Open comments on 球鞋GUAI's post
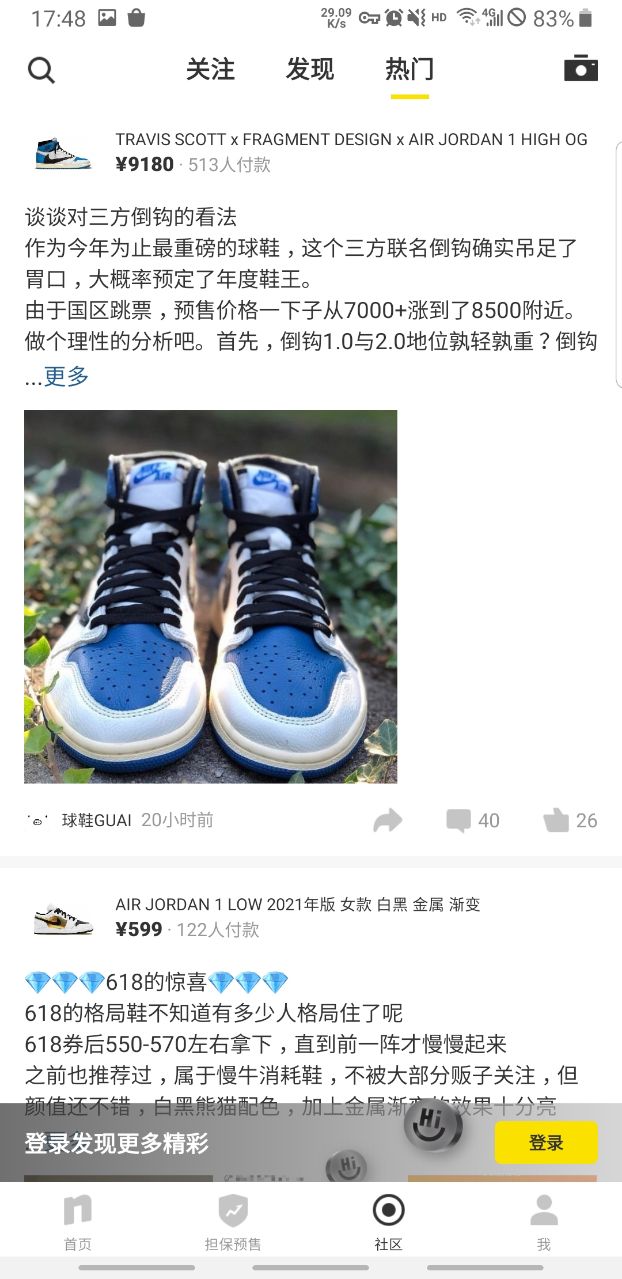622x1279 pixels. coord(472,821)
